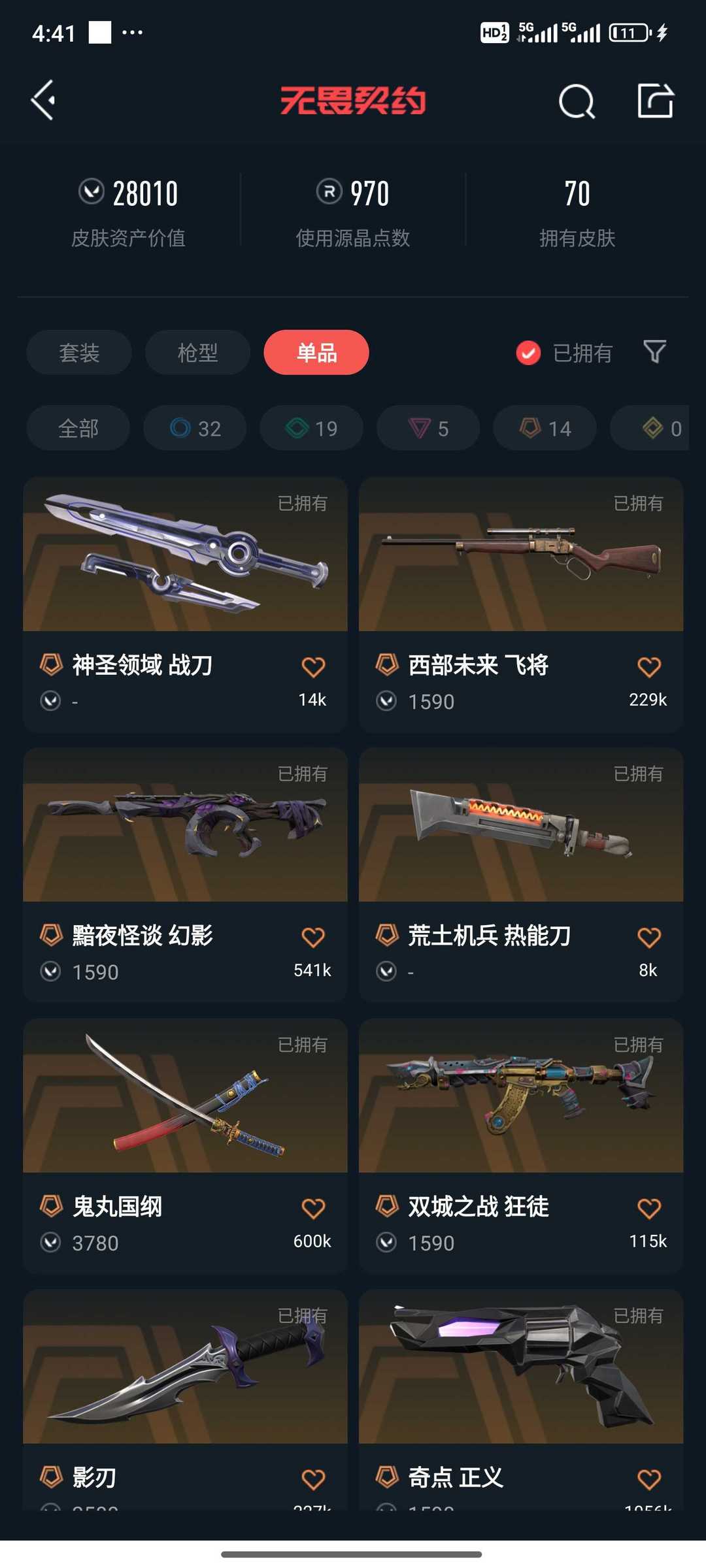The height and width of the screenshot is (1568, 706).
Task: Open the filter funnel icon
Action: [x=655, y=351]
